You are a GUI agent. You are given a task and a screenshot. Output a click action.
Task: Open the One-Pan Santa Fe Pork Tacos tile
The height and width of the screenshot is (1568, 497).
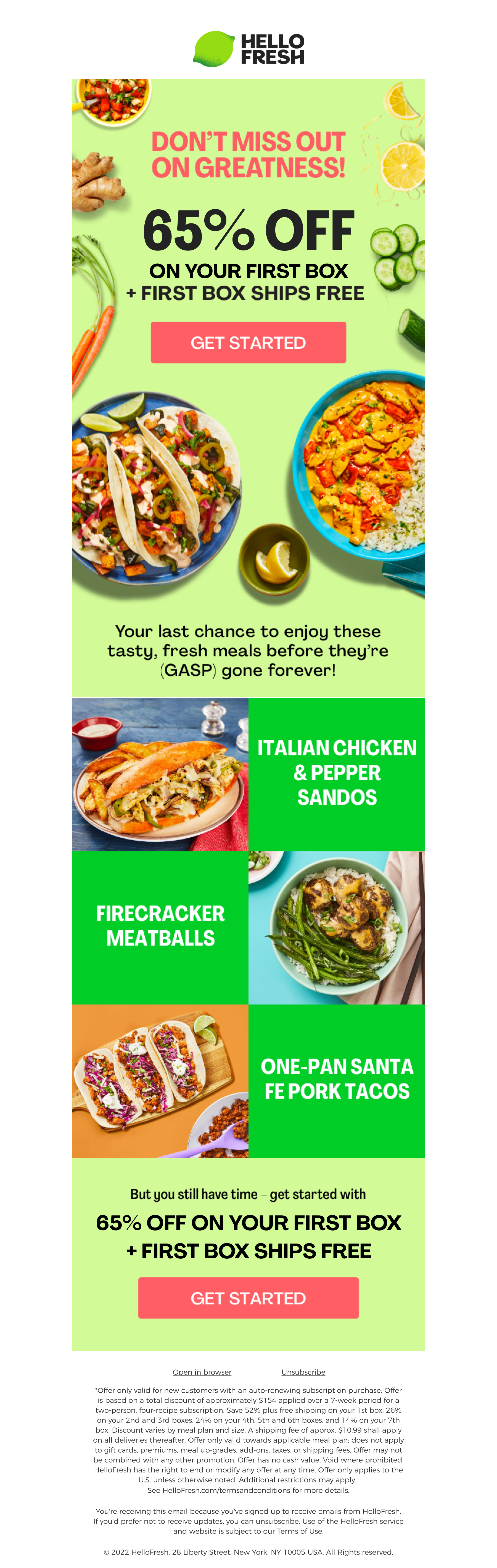336,1079
